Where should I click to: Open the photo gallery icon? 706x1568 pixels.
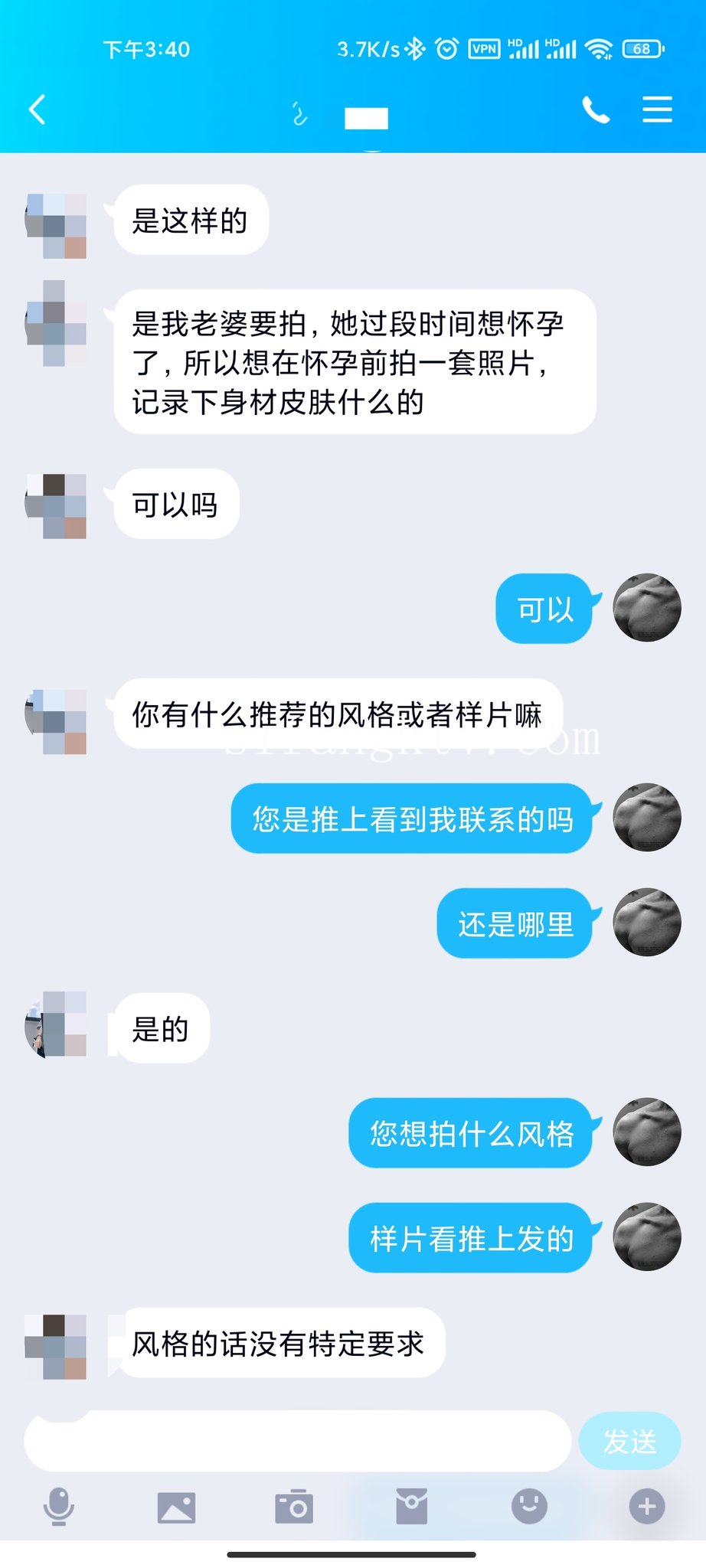(x=176, y=1507)
